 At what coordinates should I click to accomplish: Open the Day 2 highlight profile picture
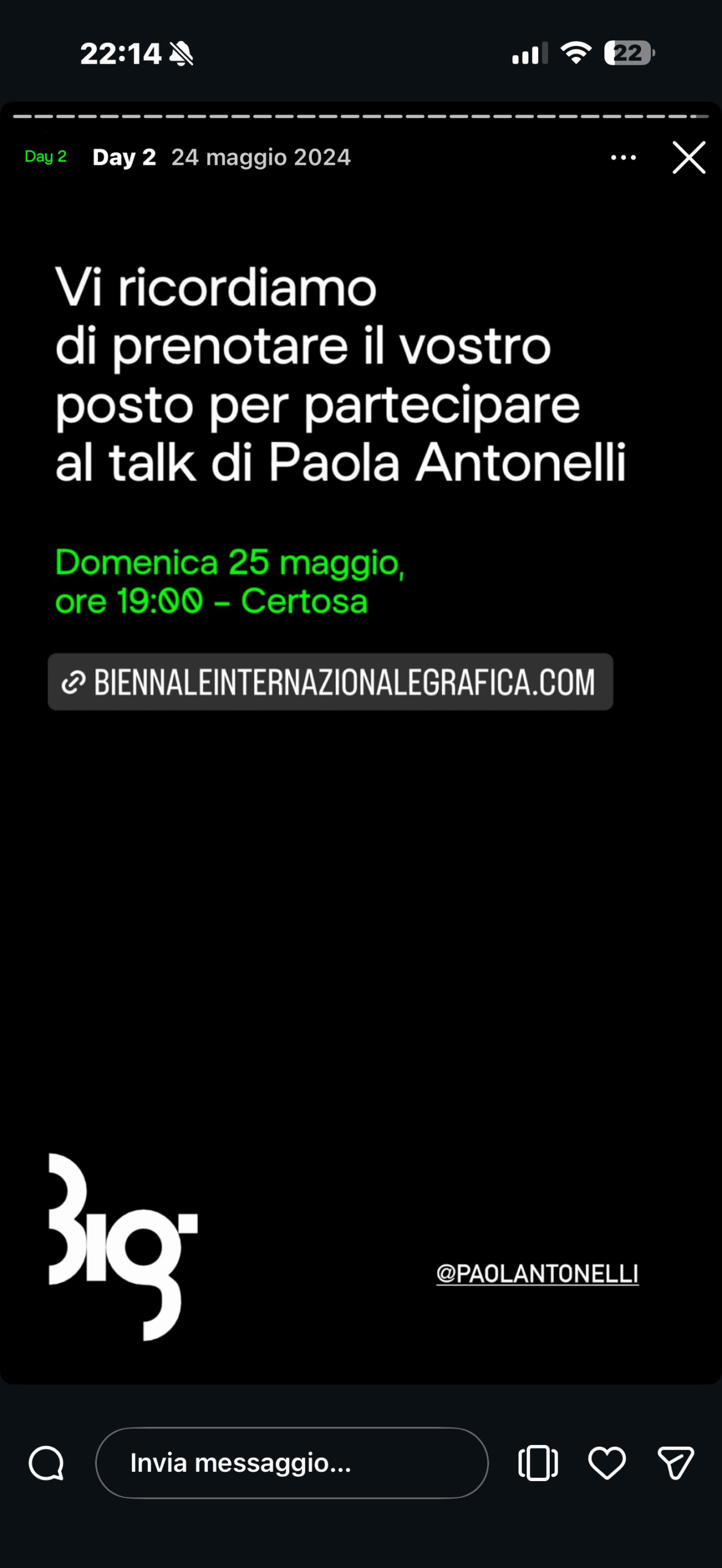[46, 157]
